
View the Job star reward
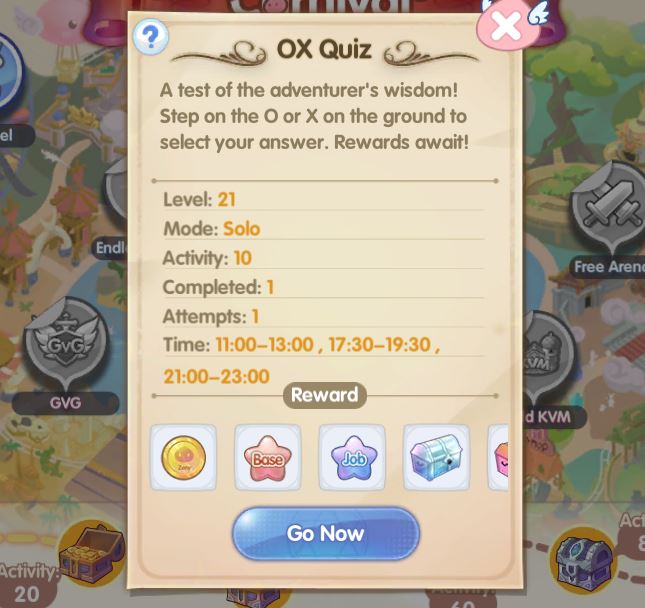point(352,457)
